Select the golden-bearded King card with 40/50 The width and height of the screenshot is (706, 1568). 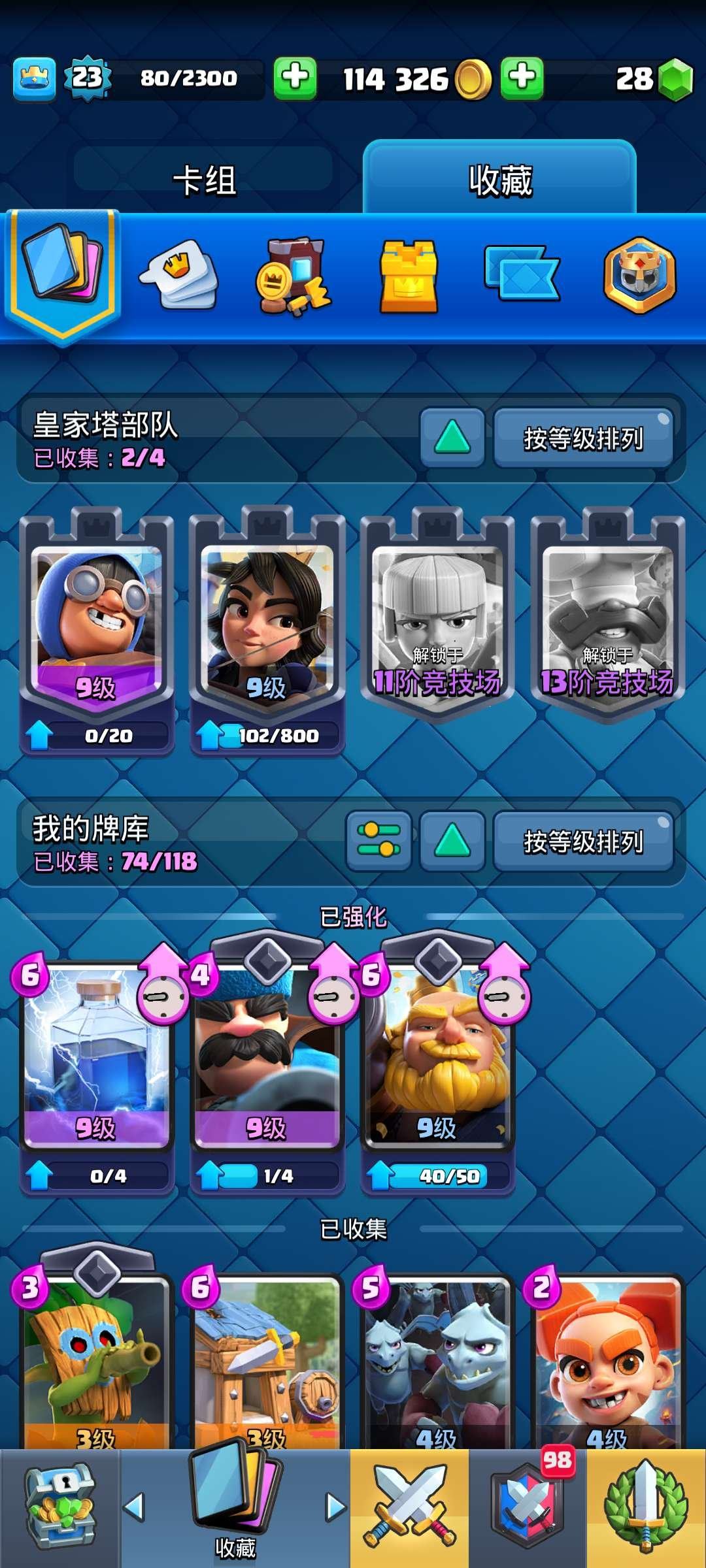pyautogui.click(x=437, y=1058)
